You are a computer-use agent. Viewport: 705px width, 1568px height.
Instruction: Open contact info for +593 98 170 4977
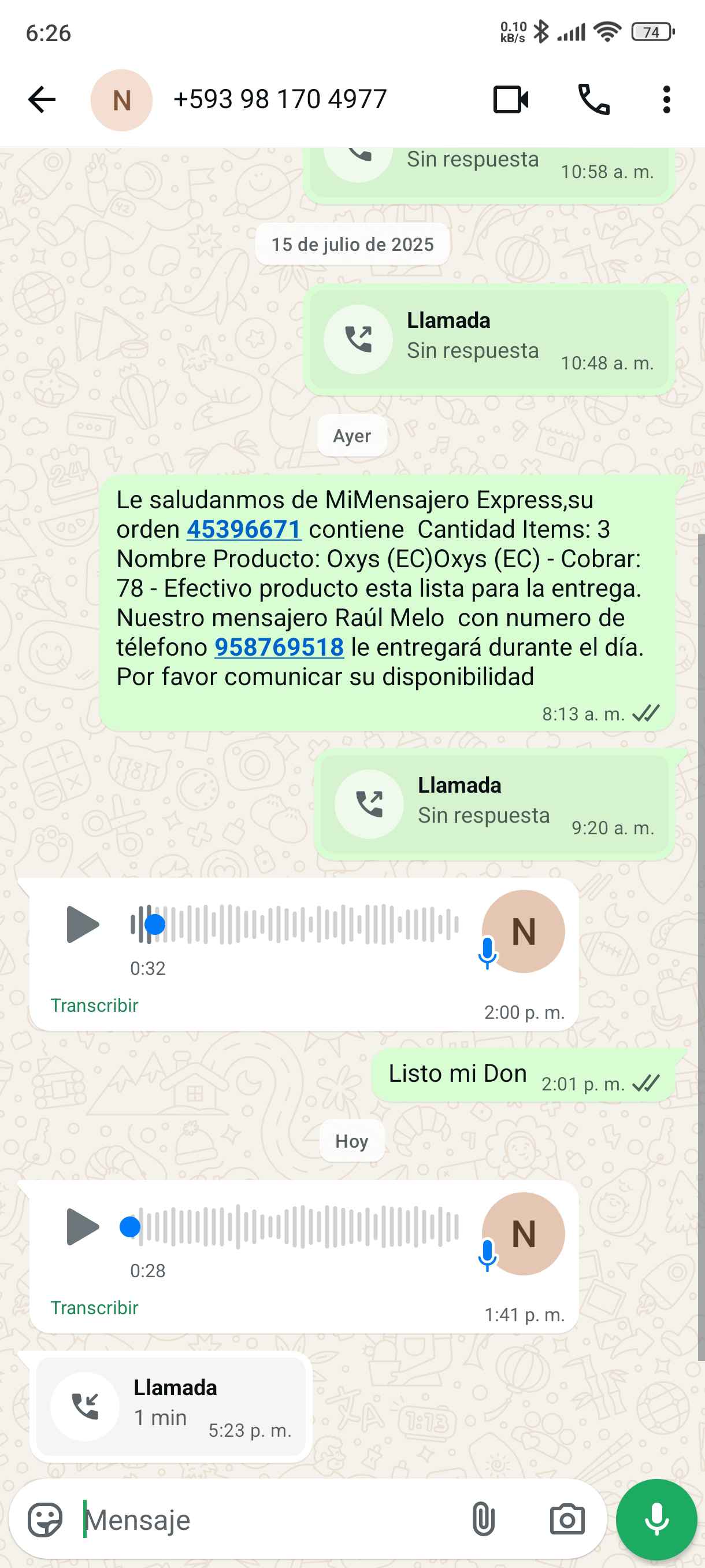click(280, 100)
